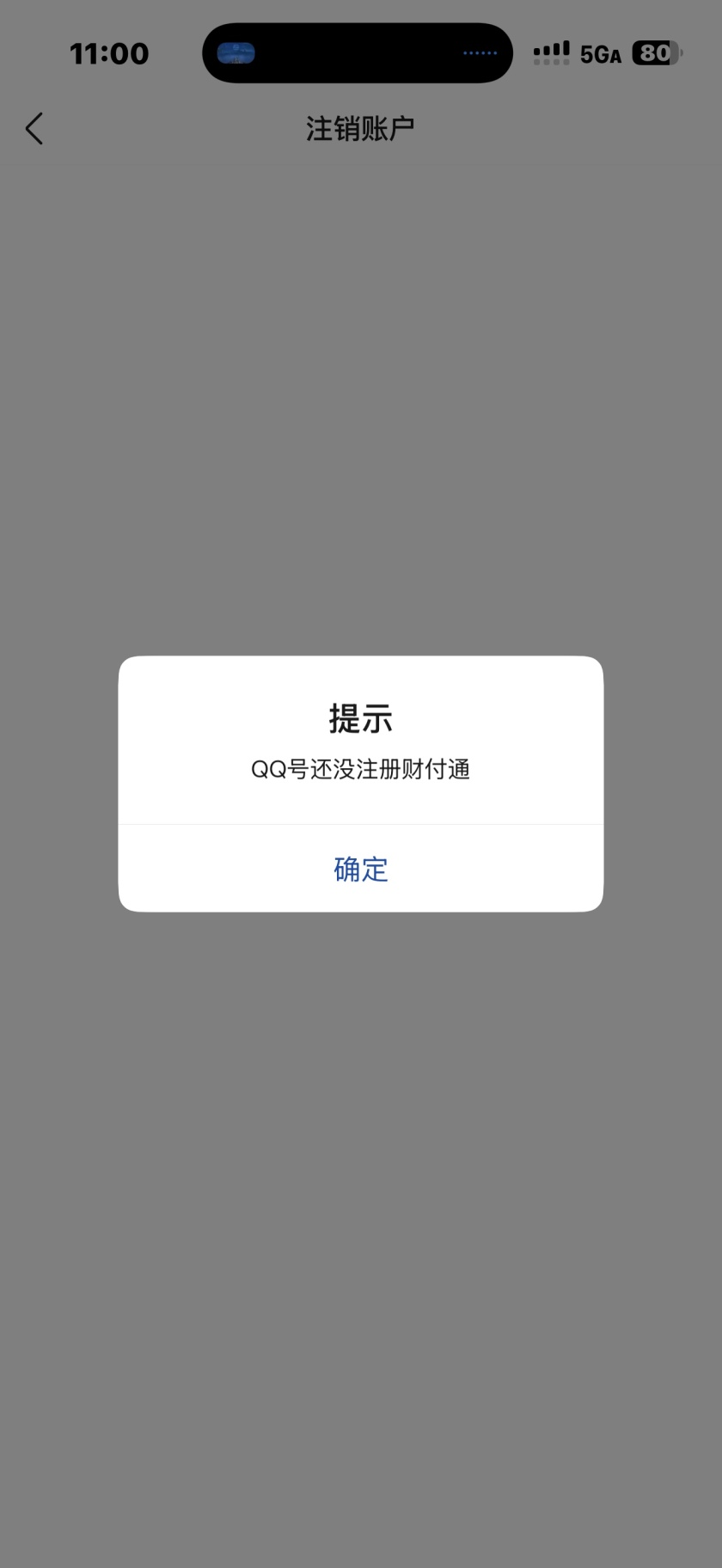Tap the cellular signal bars icon
The height and width of the screenshot is (1568, 722).
click(x=550, y=52)
